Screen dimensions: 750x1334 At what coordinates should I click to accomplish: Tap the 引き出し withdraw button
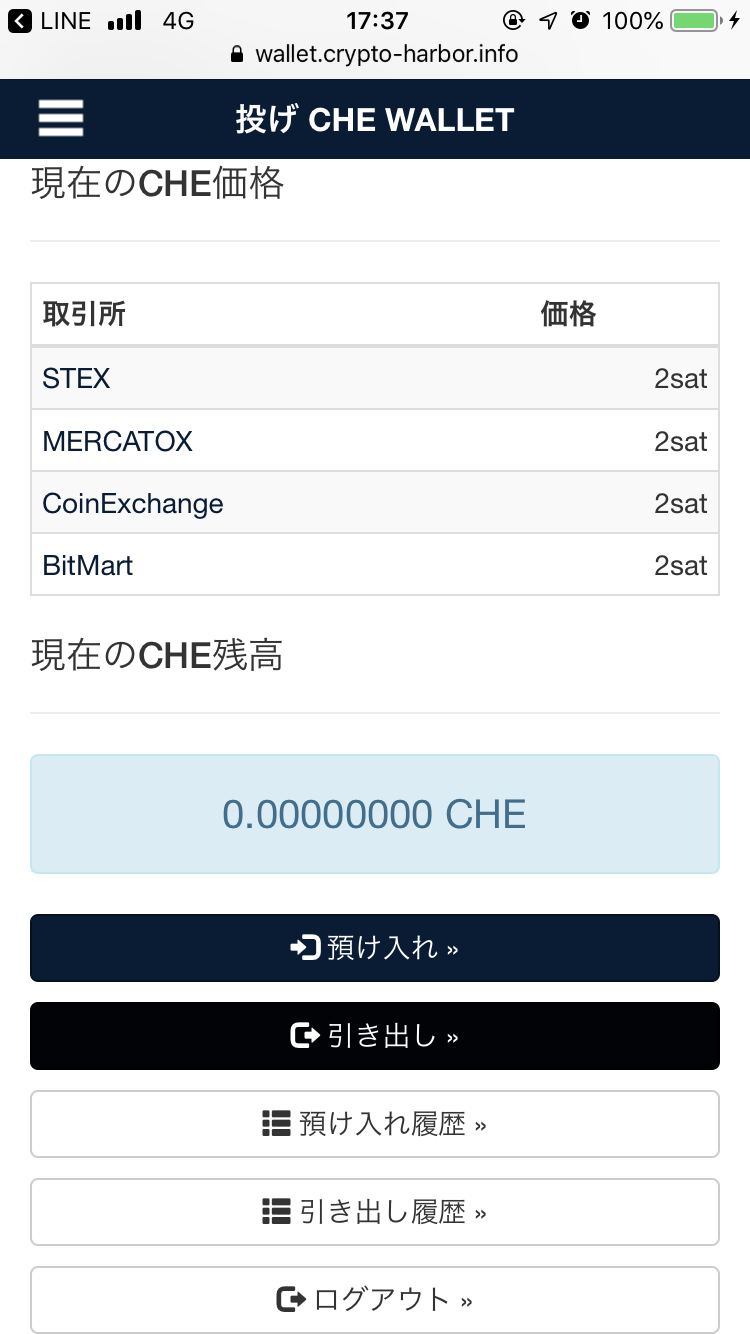tap(375, 1036)
